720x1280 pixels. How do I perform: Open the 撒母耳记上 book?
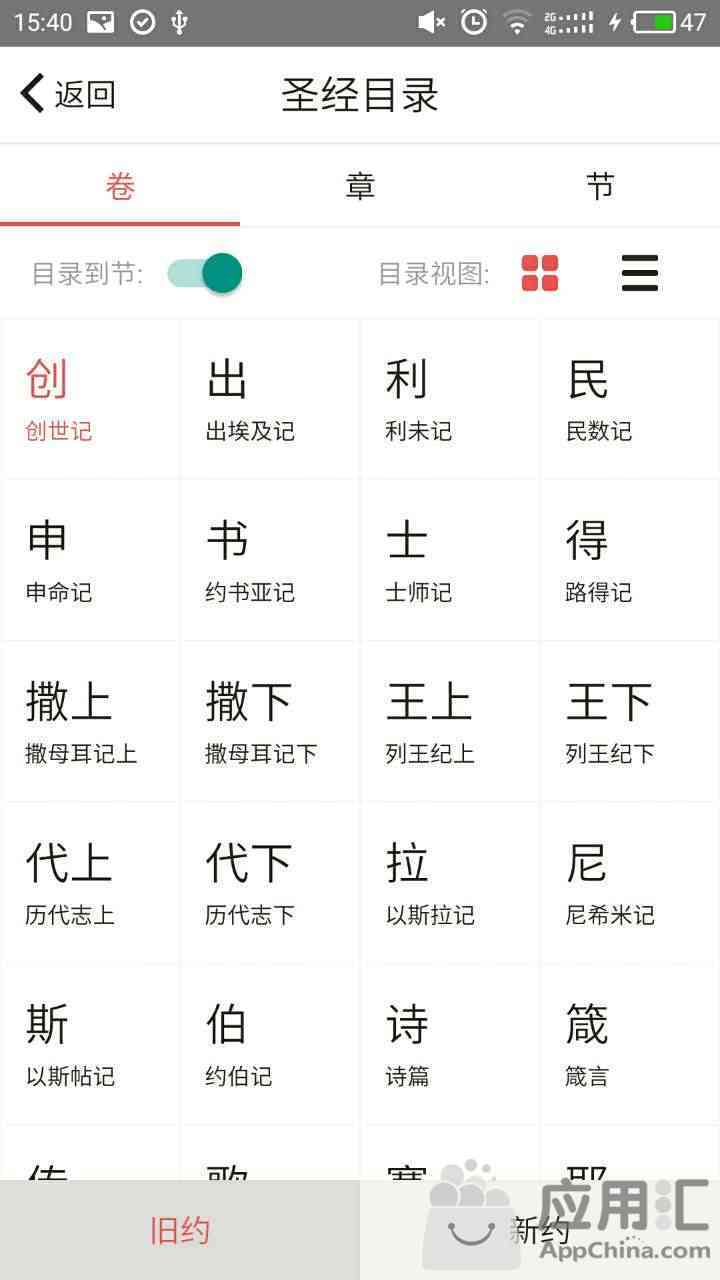(x=91, y=721)
